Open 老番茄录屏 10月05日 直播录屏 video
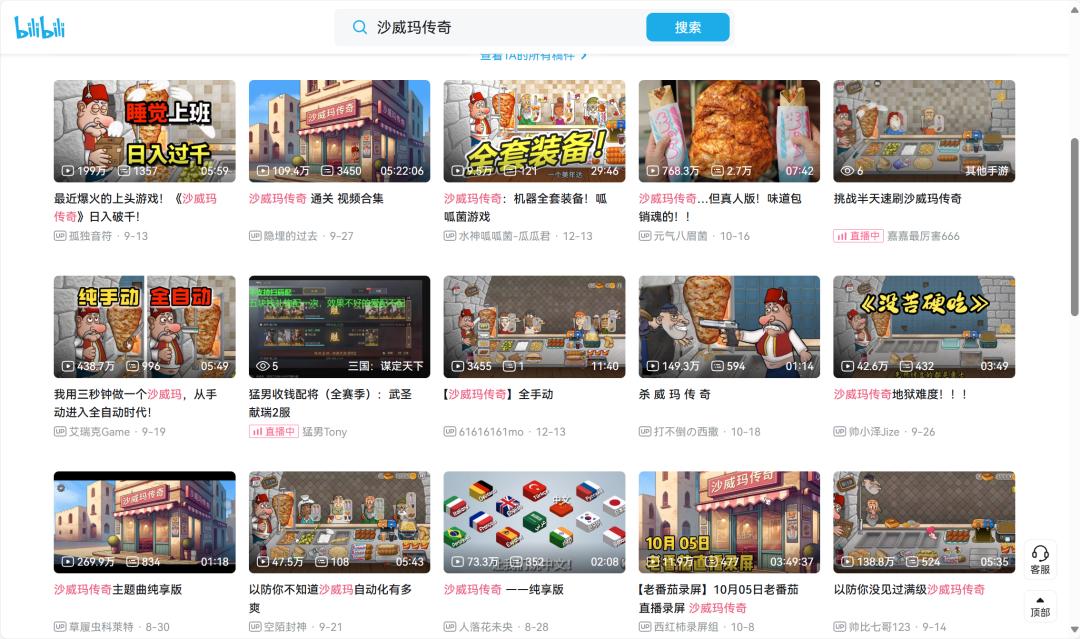Viewport: 1080px width, 639px height. tap(729, 522)
